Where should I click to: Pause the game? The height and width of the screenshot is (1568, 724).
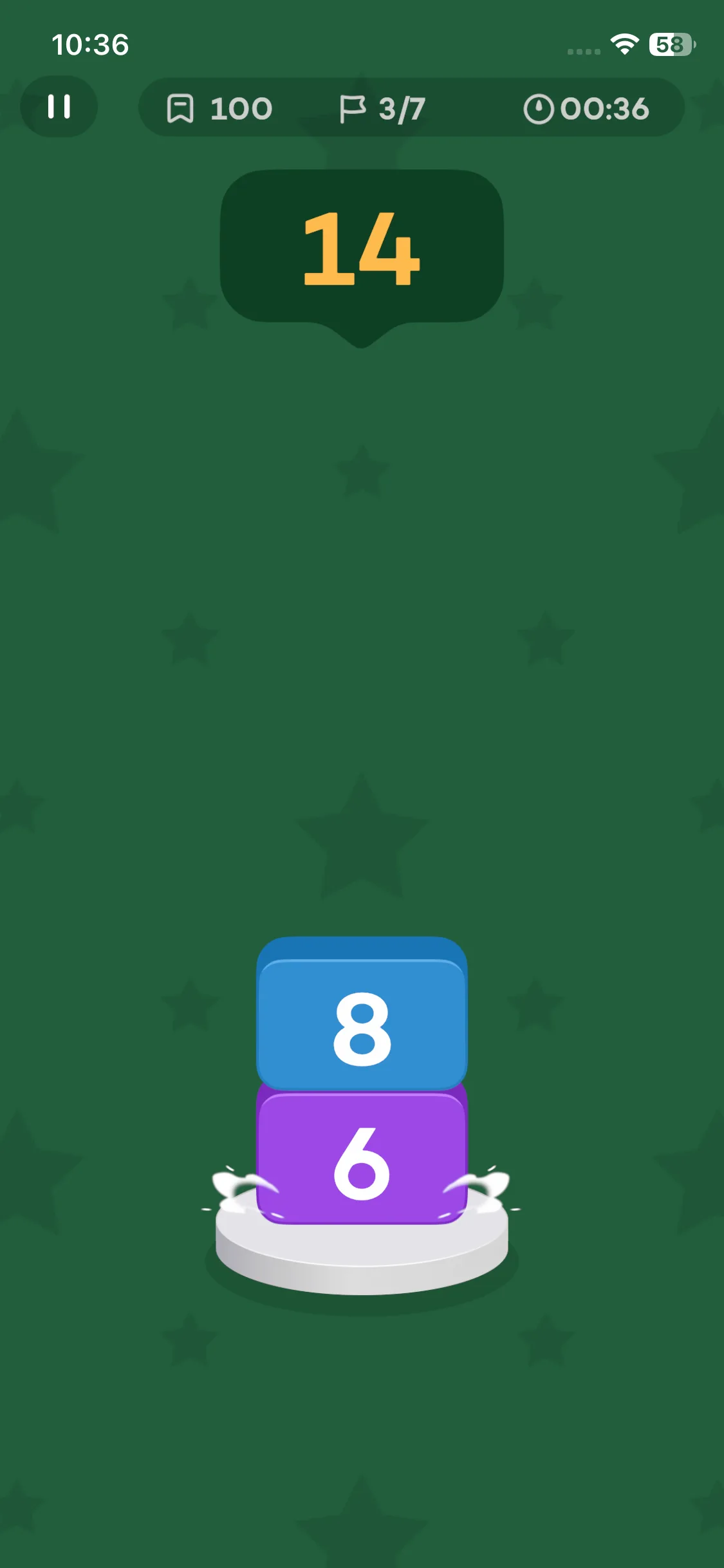point(59,107)
